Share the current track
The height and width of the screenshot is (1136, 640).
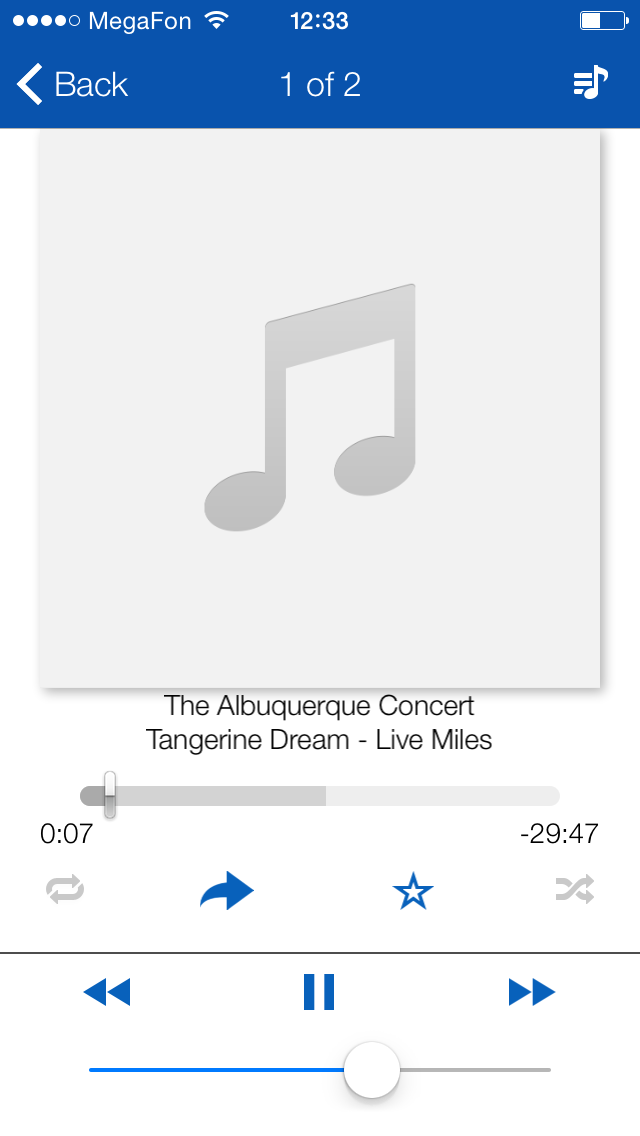point(227,890)
